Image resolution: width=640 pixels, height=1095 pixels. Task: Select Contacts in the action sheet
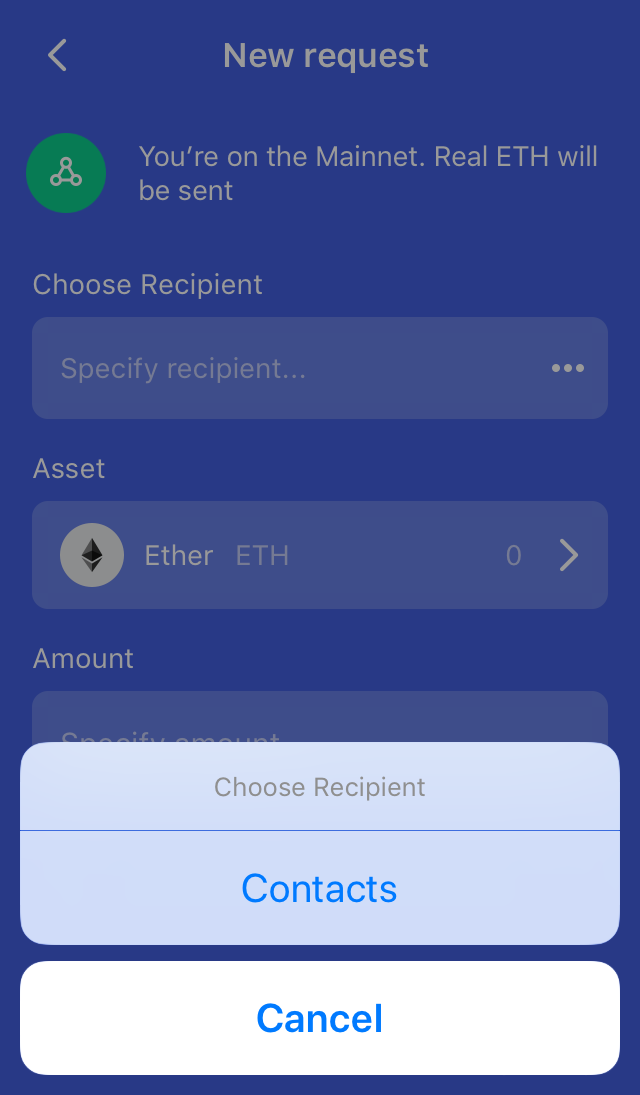pyautogui.click(x=319, y=888)
